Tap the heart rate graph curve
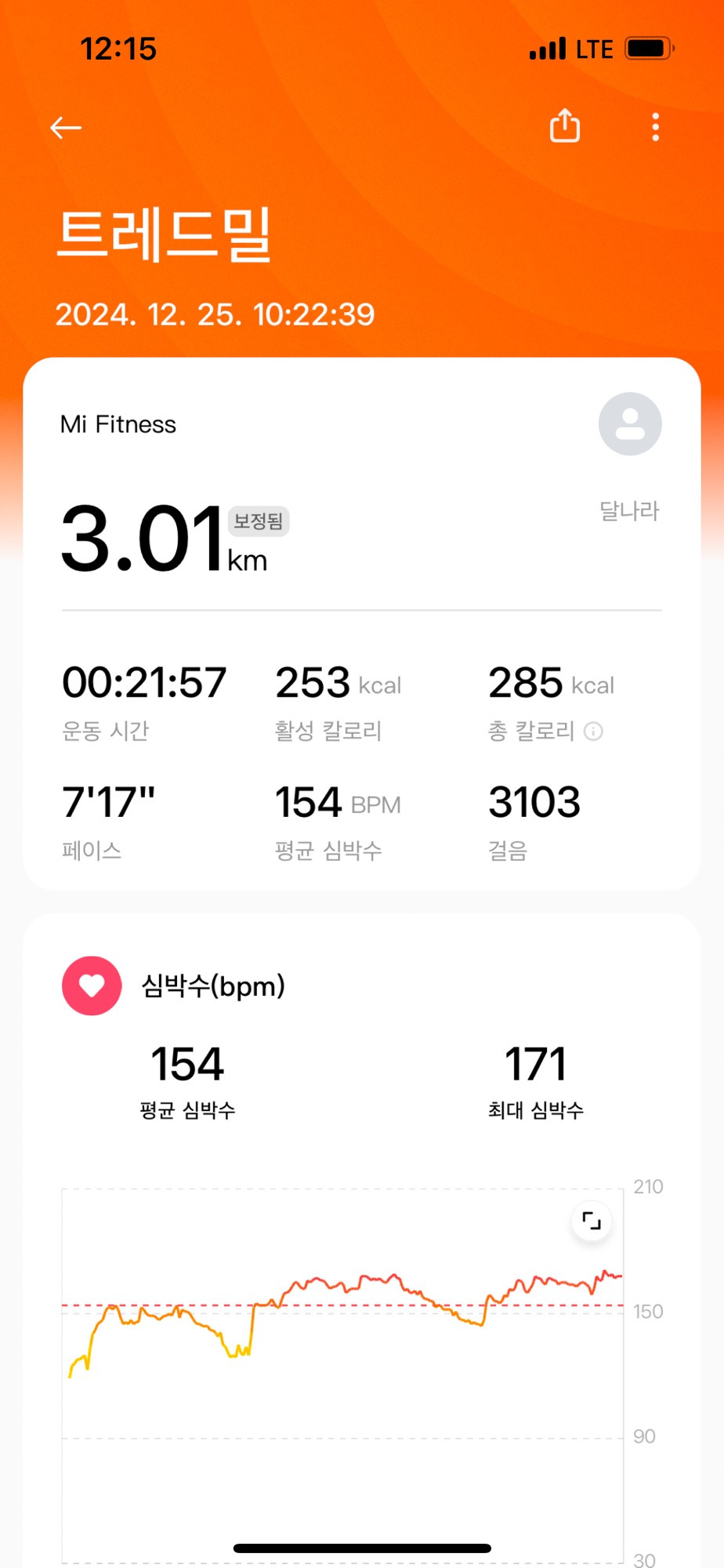 tap(353, 1278)
